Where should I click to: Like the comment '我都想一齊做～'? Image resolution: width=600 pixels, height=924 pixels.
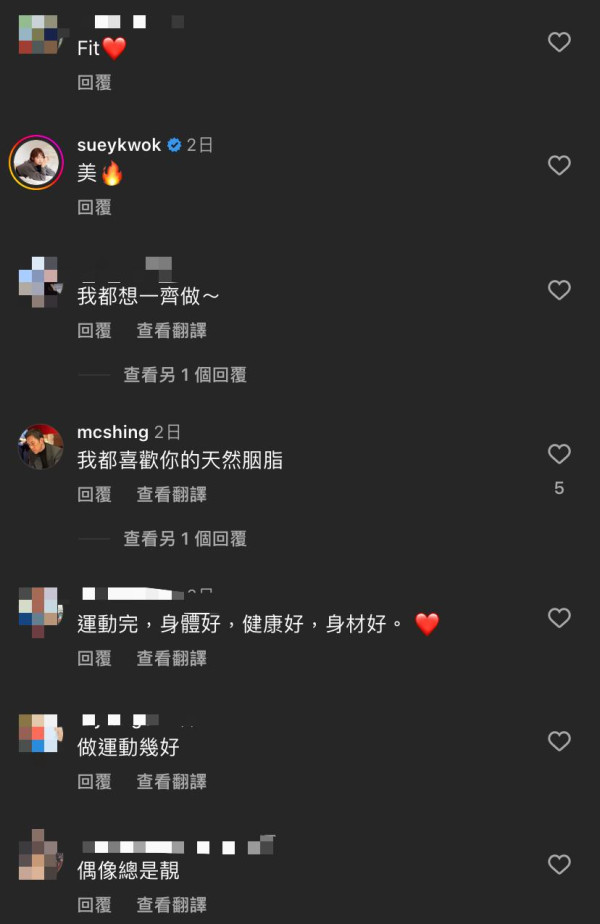(559, 290)
